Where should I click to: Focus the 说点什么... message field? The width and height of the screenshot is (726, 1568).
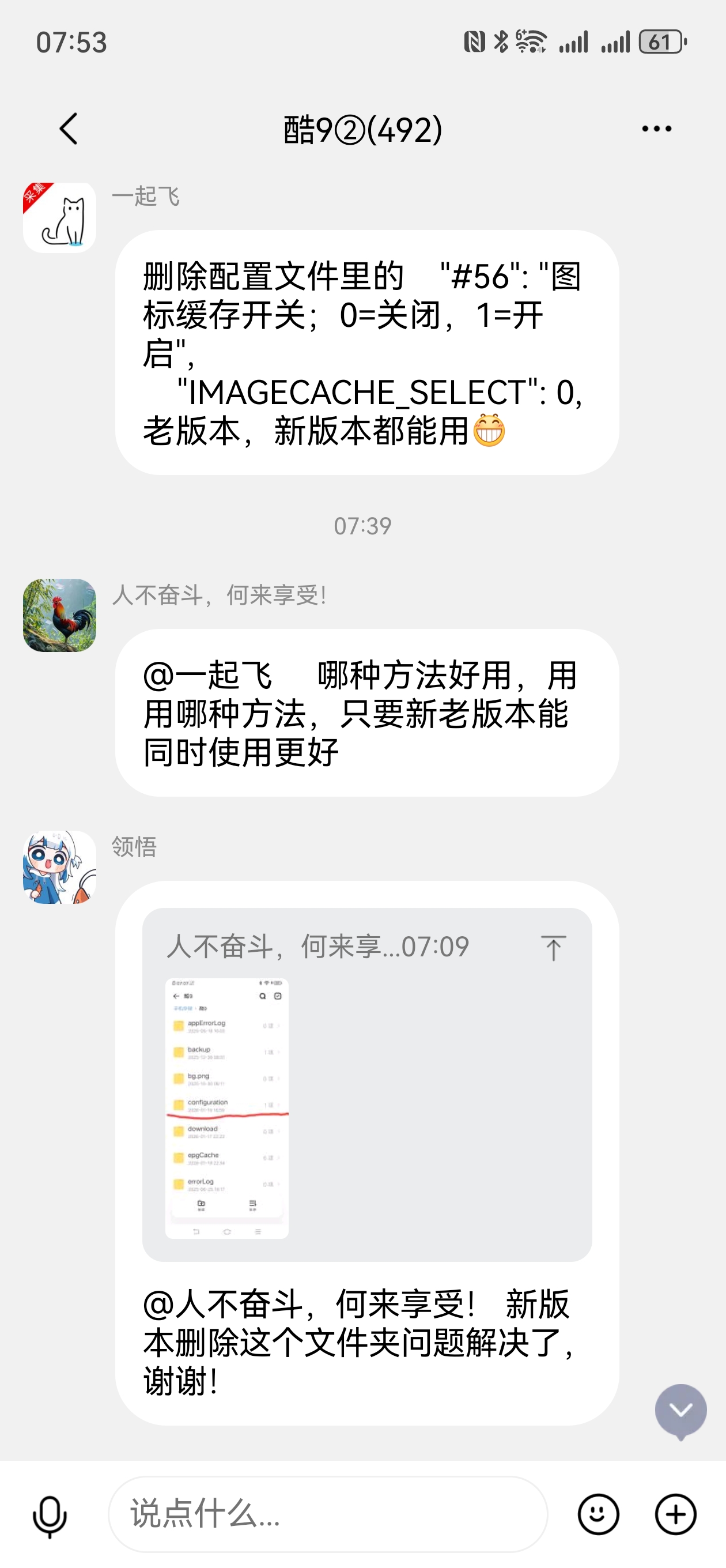pos(327,1514)
